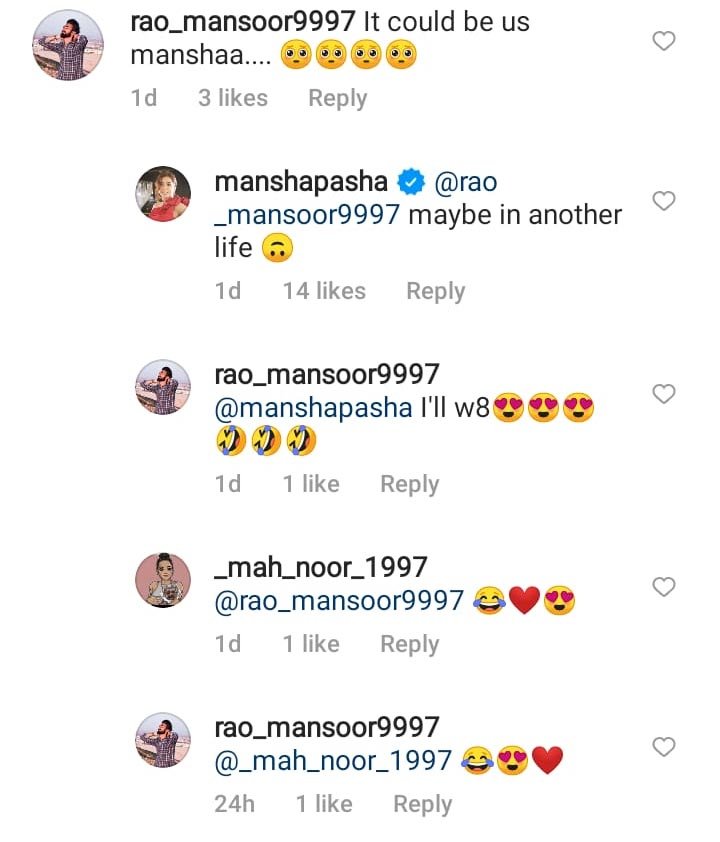
Task: Open the @_mah_noor_1997 mention link
Action: [333, 761]
